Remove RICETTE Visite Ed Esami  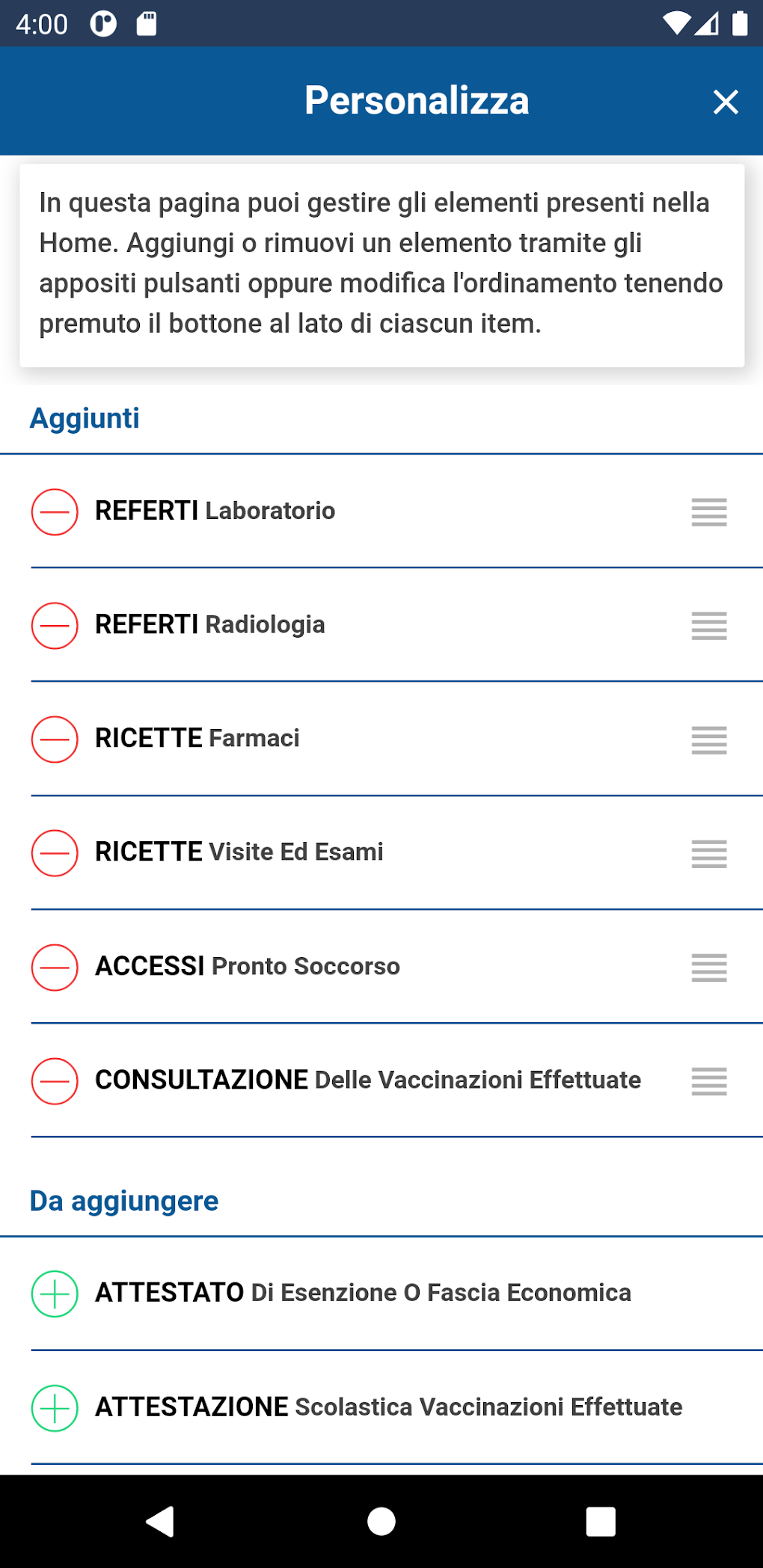(x=55, y=853)
